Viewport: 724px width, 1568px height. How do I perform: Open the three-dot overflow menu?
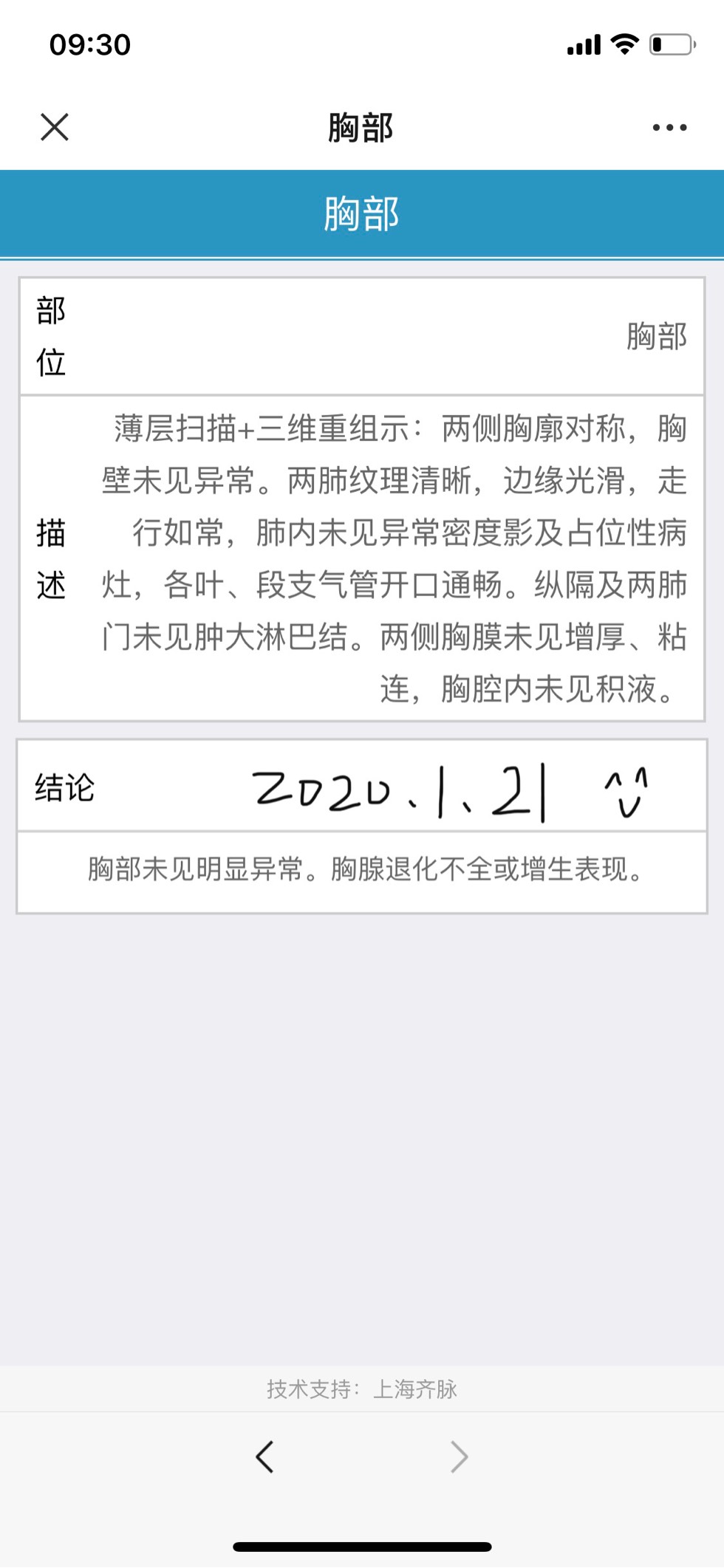(x=669, y=128)
